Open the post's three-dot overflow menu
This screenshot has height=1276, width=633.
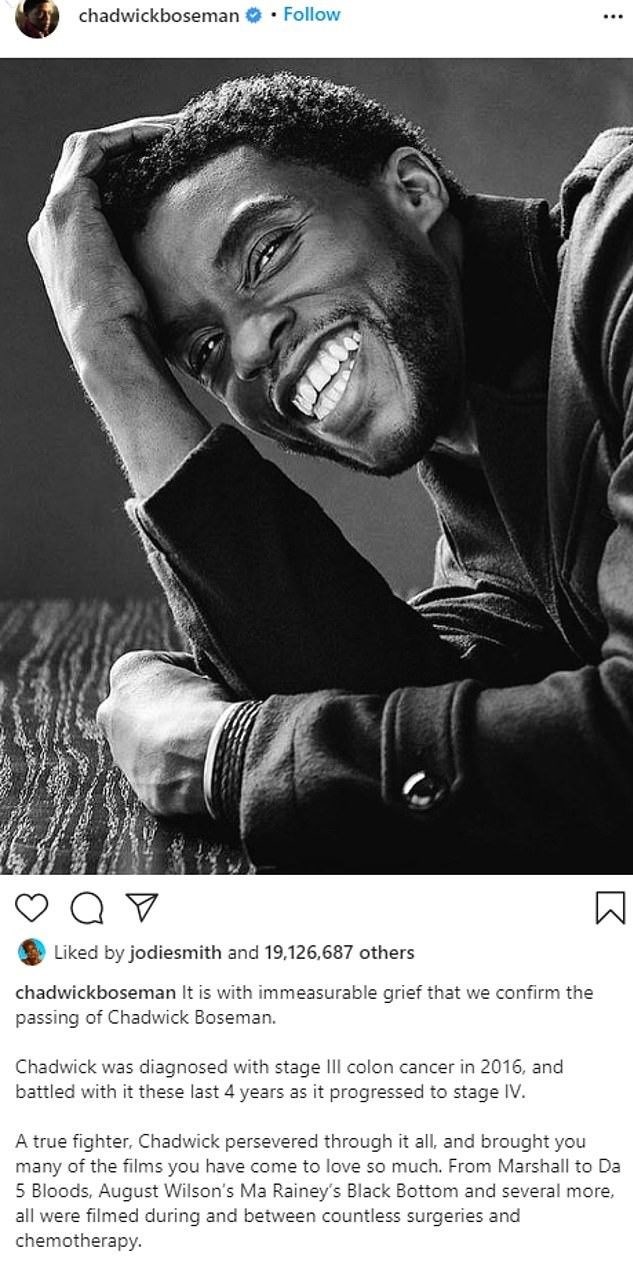611,17
